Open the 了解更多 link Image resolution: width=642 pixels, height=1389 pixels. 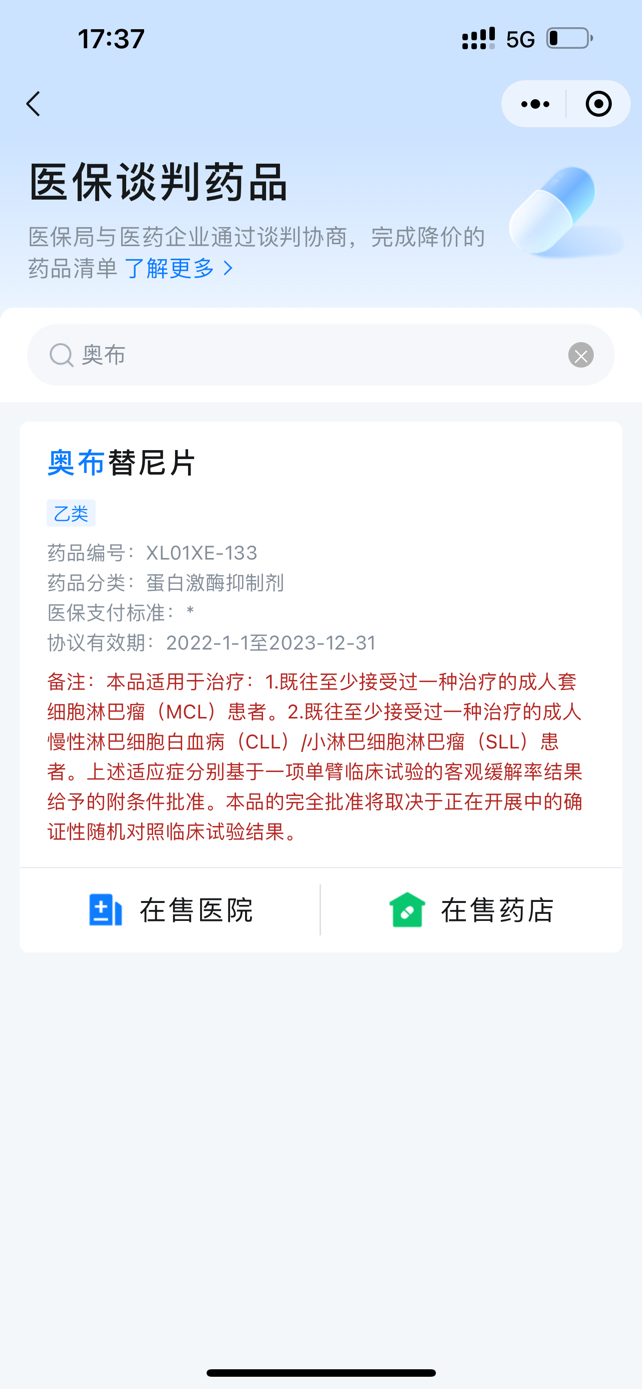[178, 268]
